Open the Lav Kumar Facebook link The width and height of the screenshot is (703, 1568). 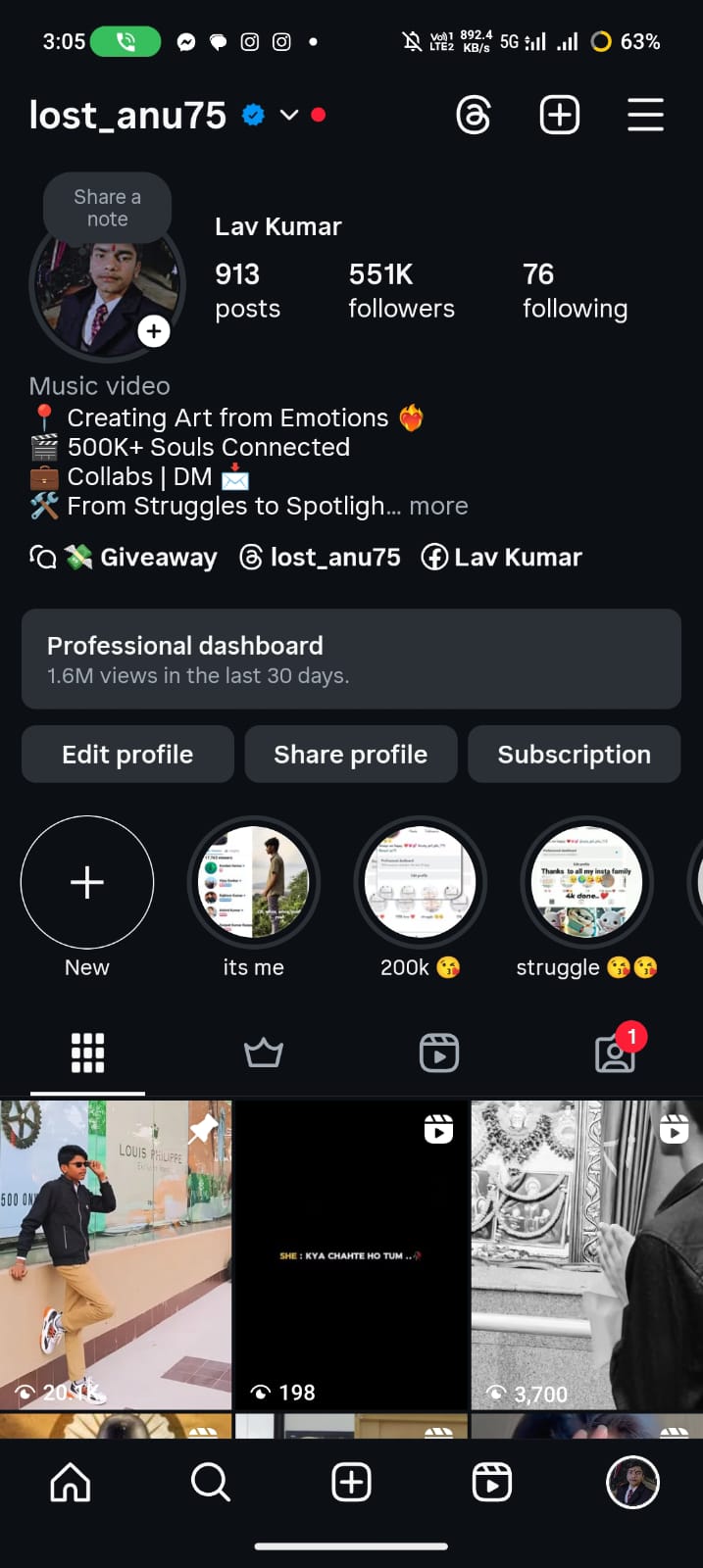point(502,558)
